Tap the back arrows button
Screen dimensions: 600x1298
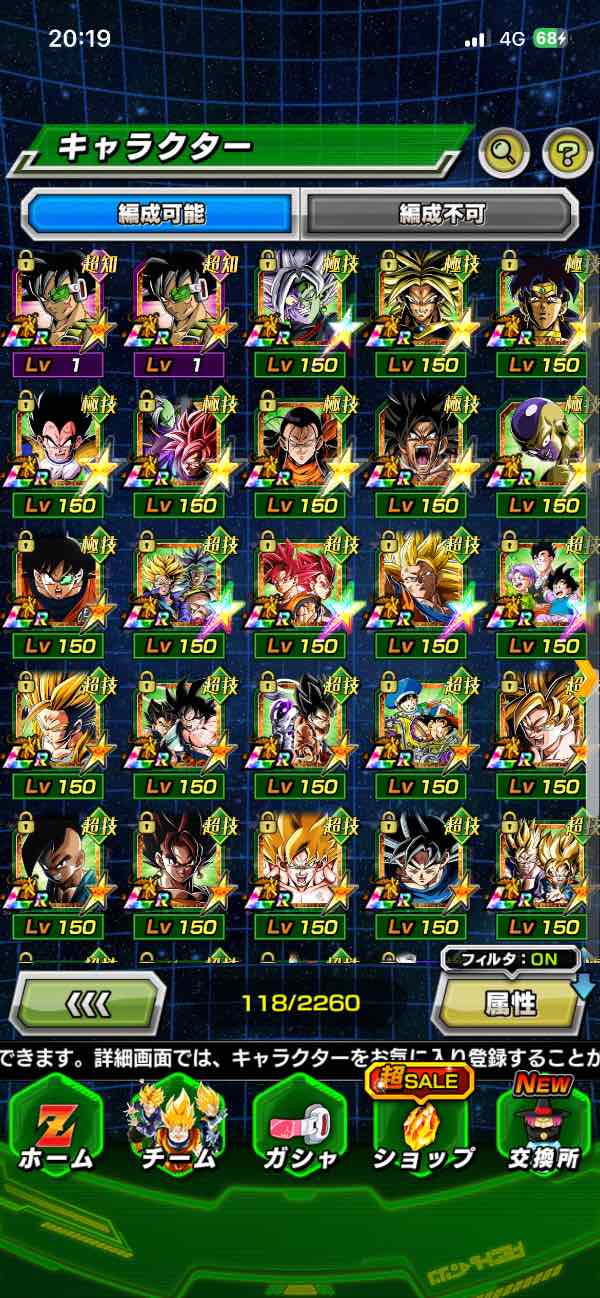pos(88,1001)
